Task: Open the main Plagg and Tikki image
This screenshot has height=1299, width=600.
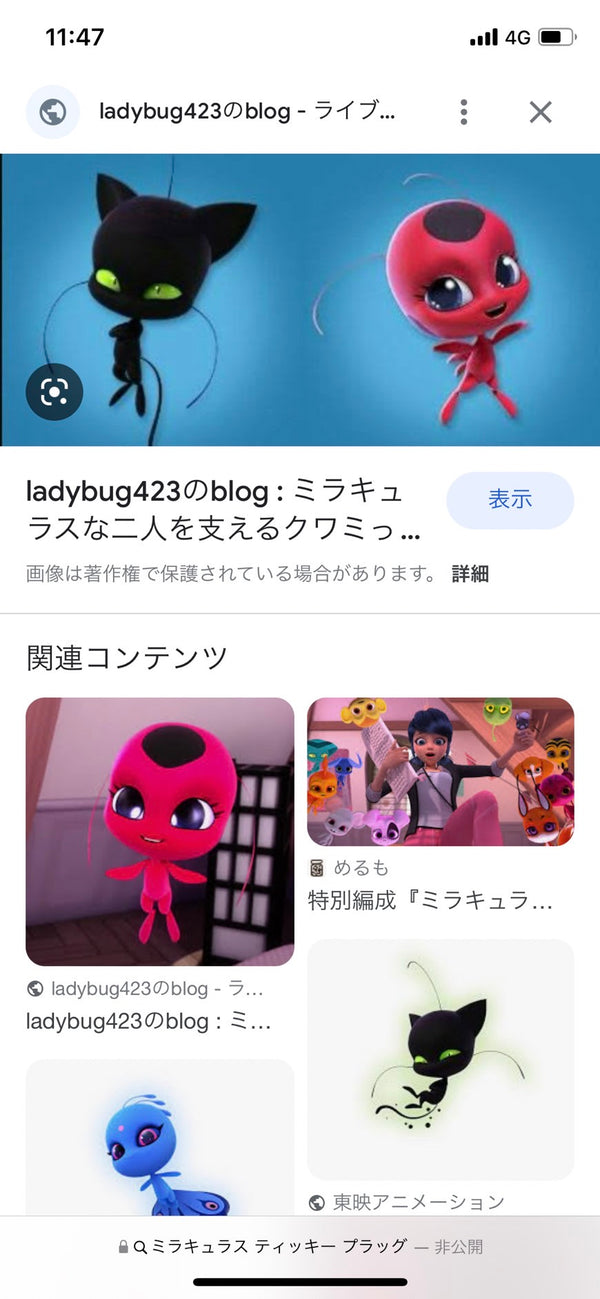Action: point(300,298)
